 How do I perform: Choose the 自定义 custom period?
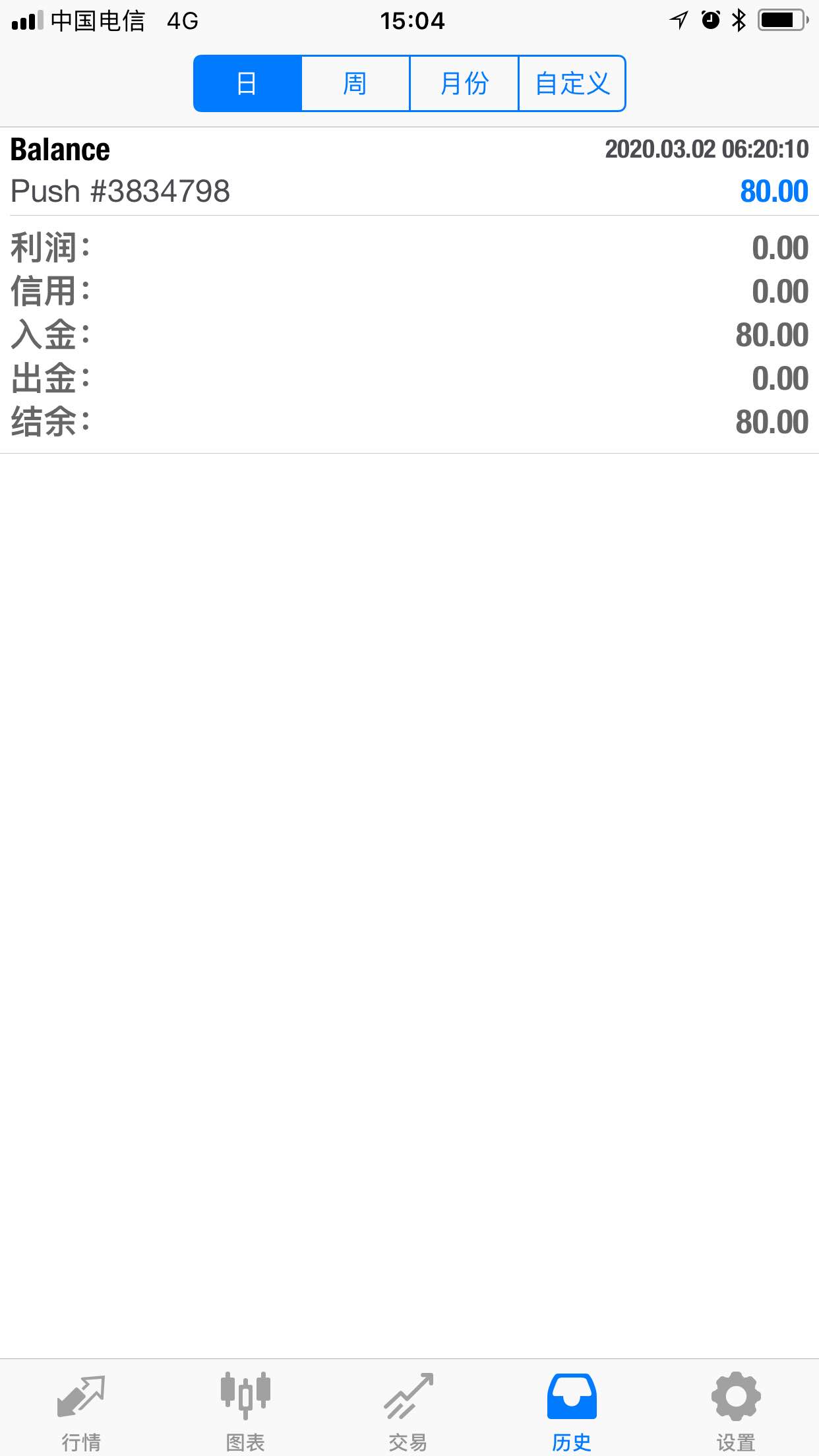coord(572,84)
